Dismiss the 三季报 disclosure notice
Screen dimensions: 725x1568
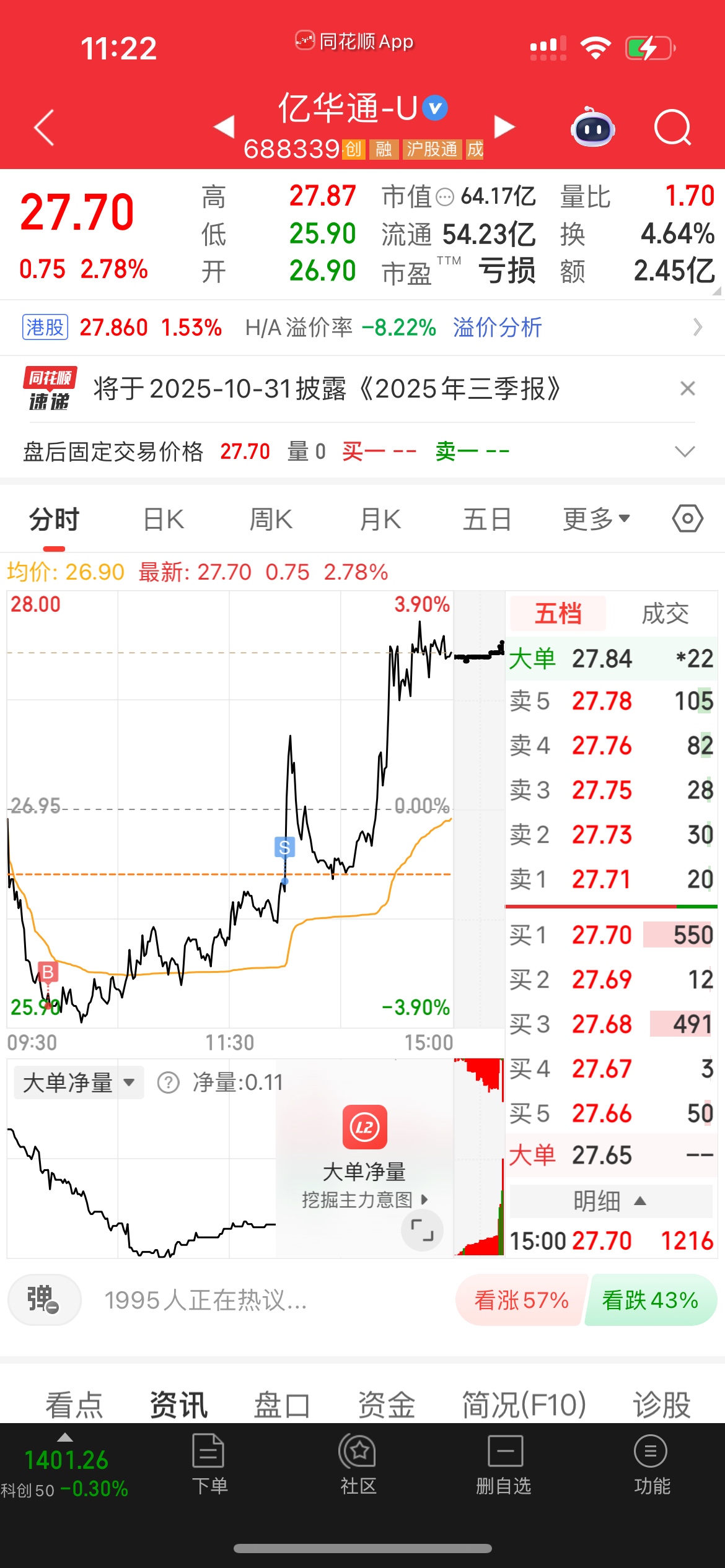(x=687, y=389)
